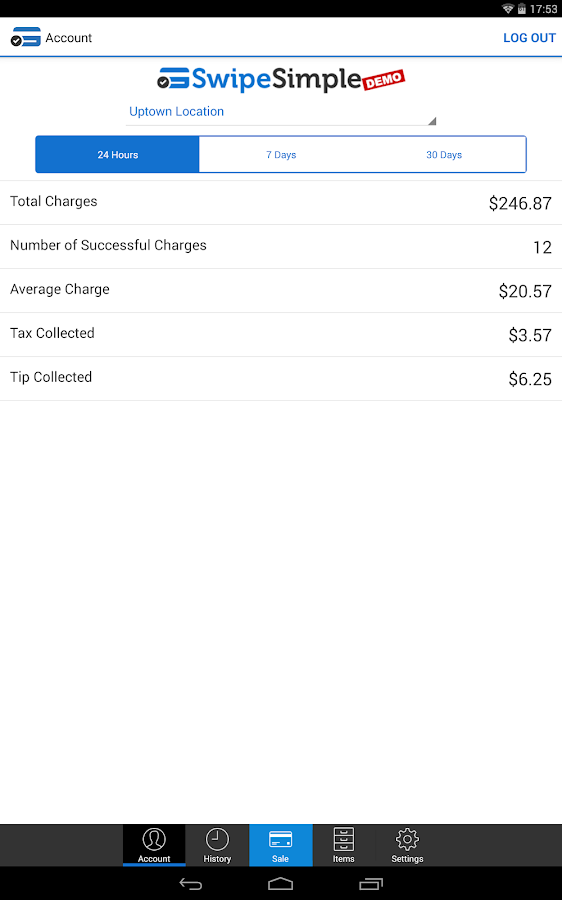
Task: Go to the History tab
Action: (217, 845)
